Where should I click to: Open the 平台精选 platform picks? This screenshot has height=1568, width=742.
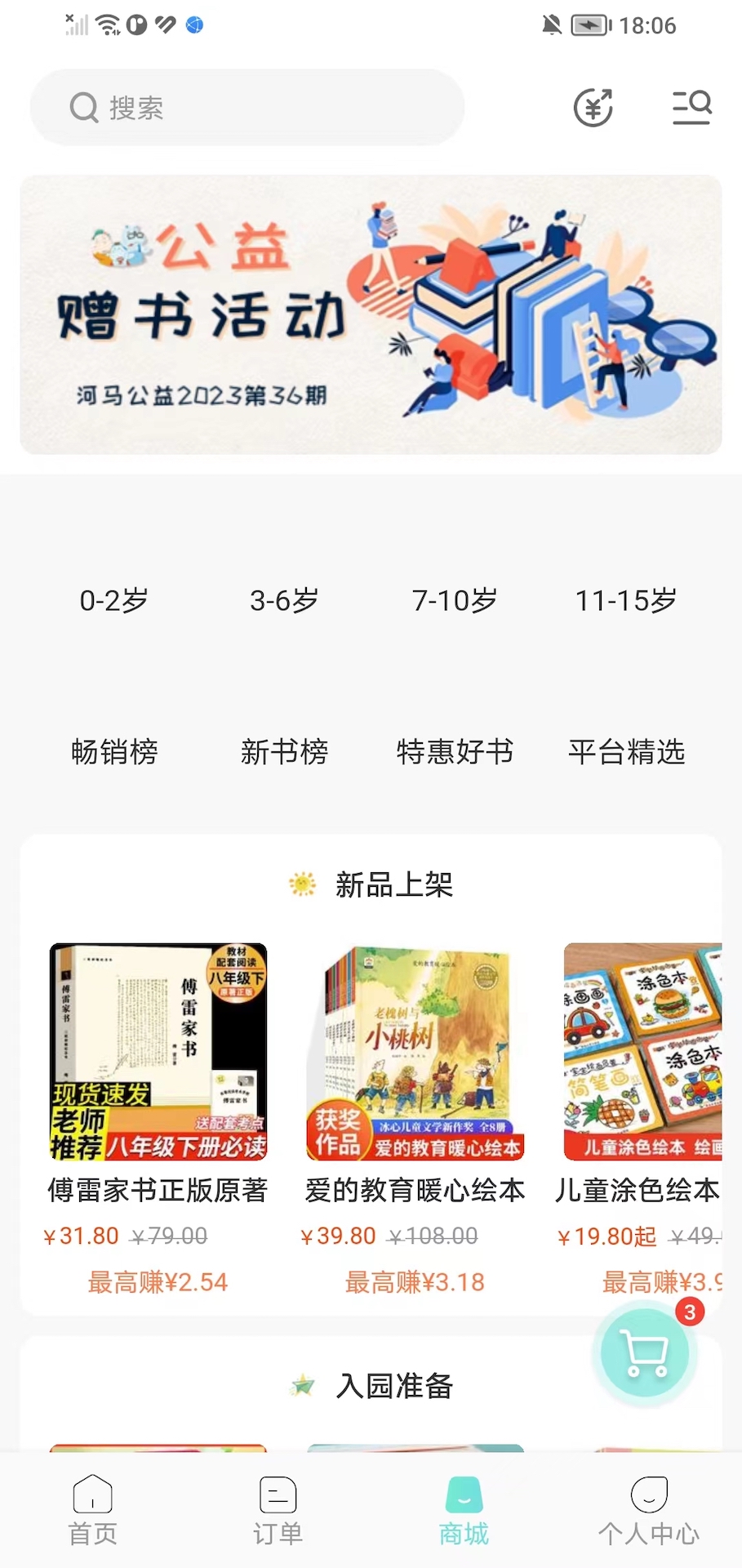(x=627, y=752)
